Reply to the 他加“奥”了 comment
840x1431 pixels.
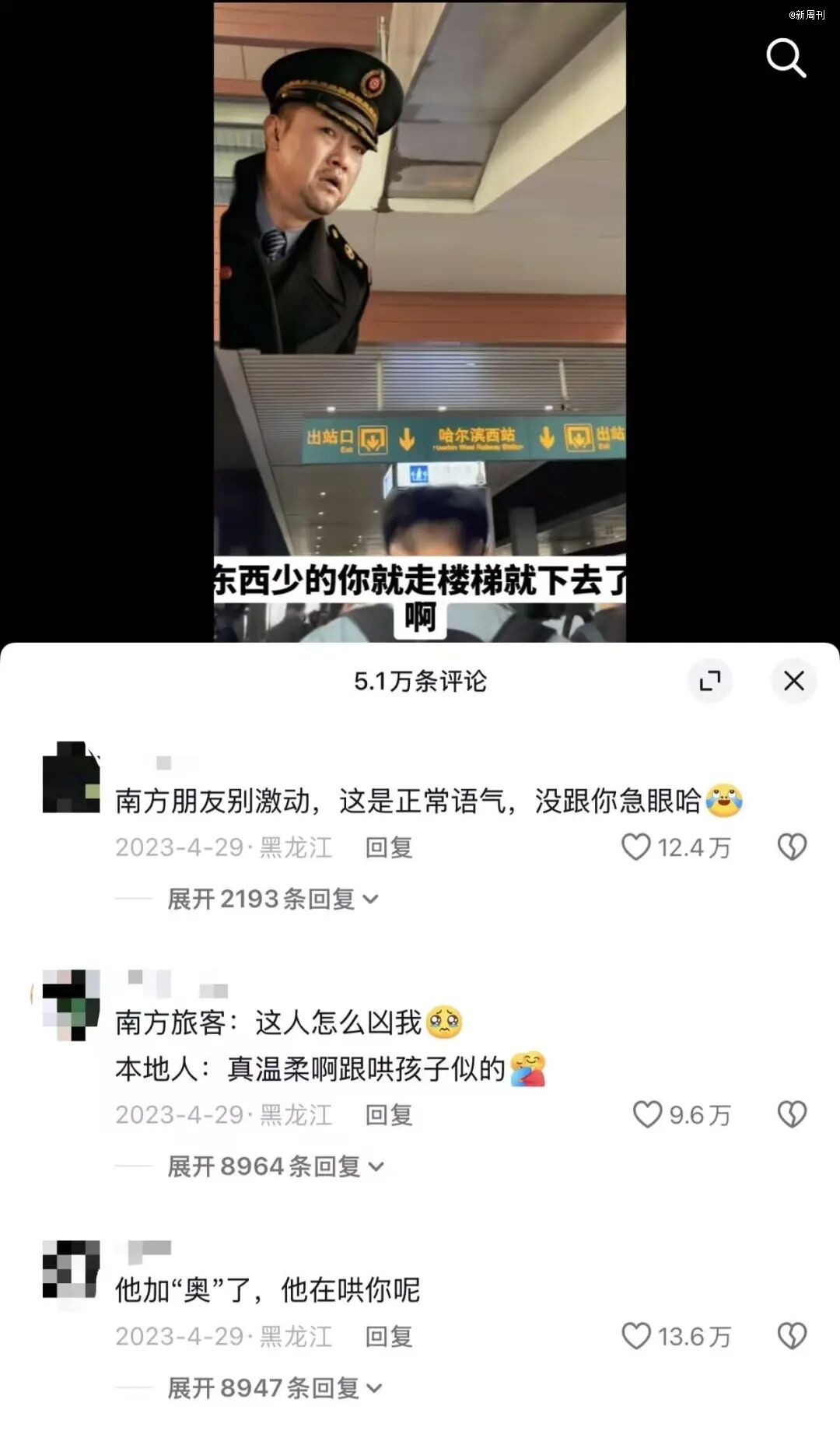tap(388, 1337)
